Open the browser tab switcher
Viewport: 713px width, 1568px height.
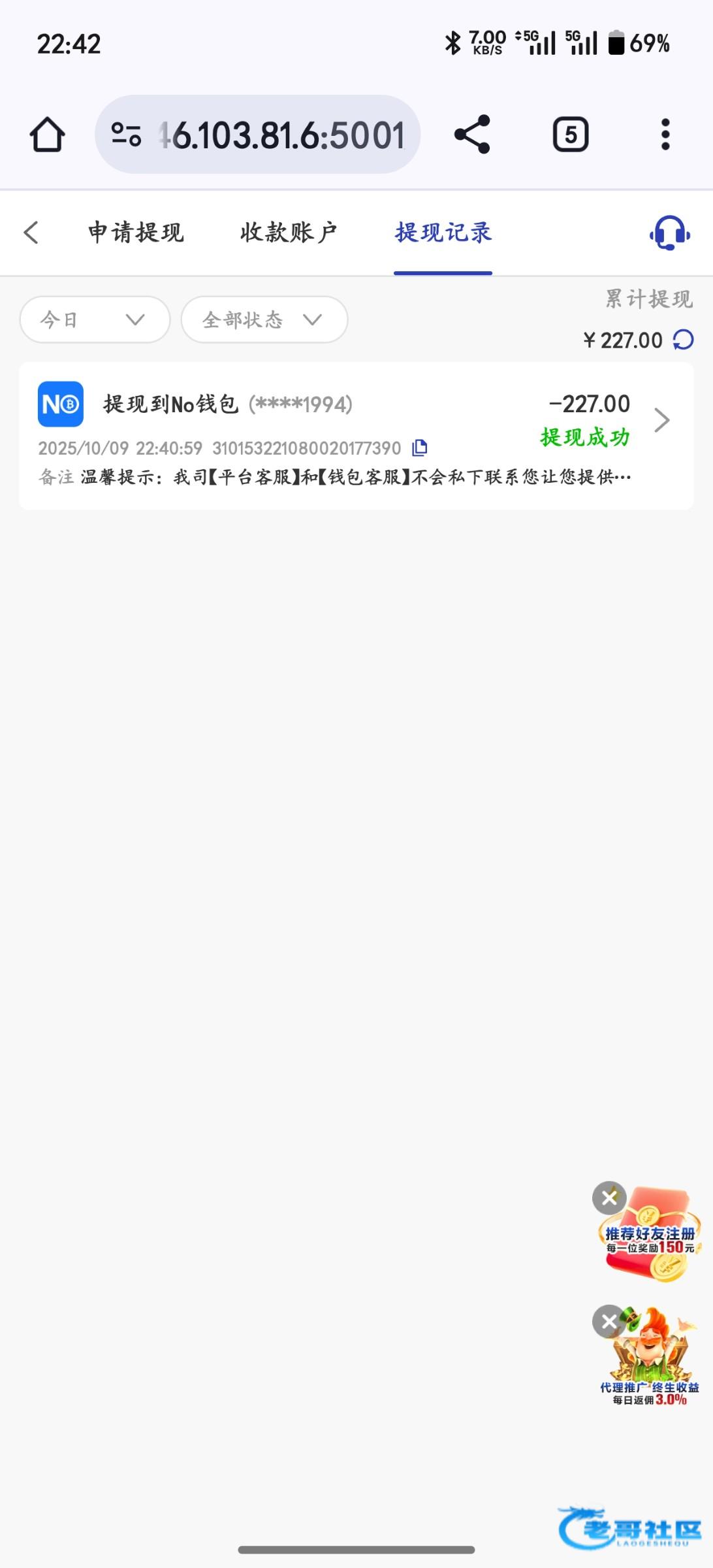click(x=571, y=135)
